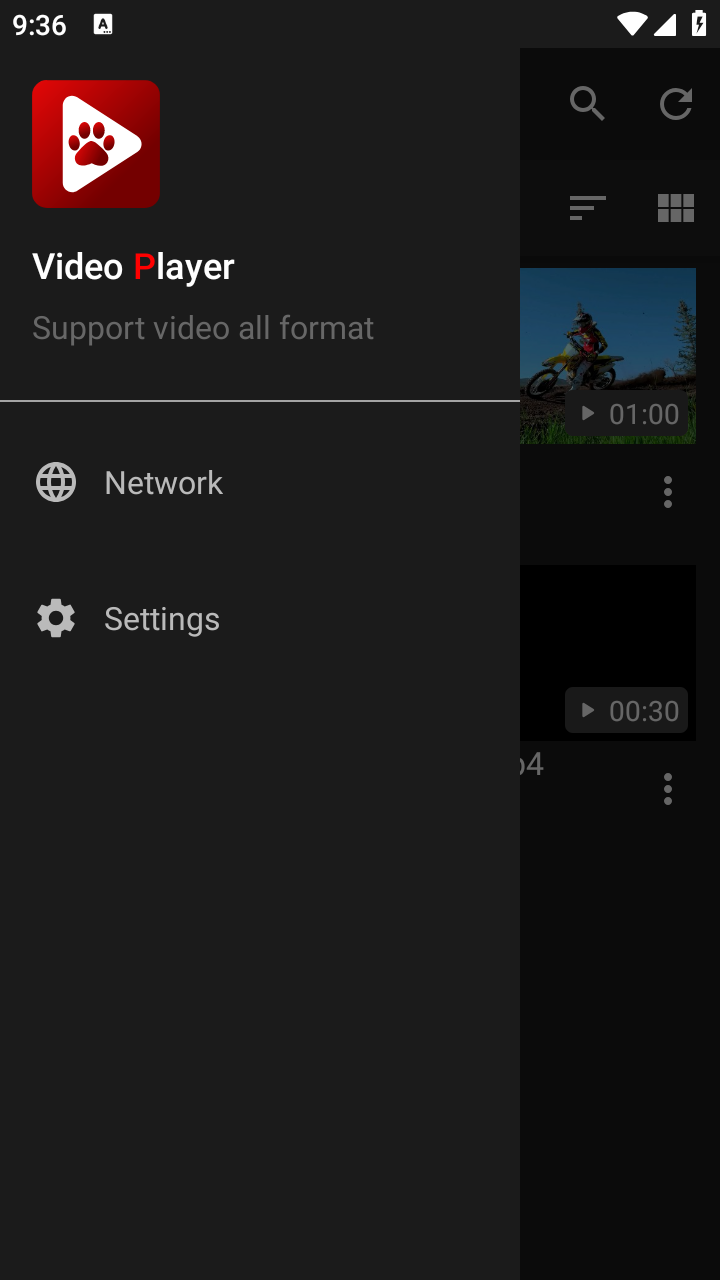Play the 01:00 motocross video
The image size is (720, 1280).
point(608,355)
